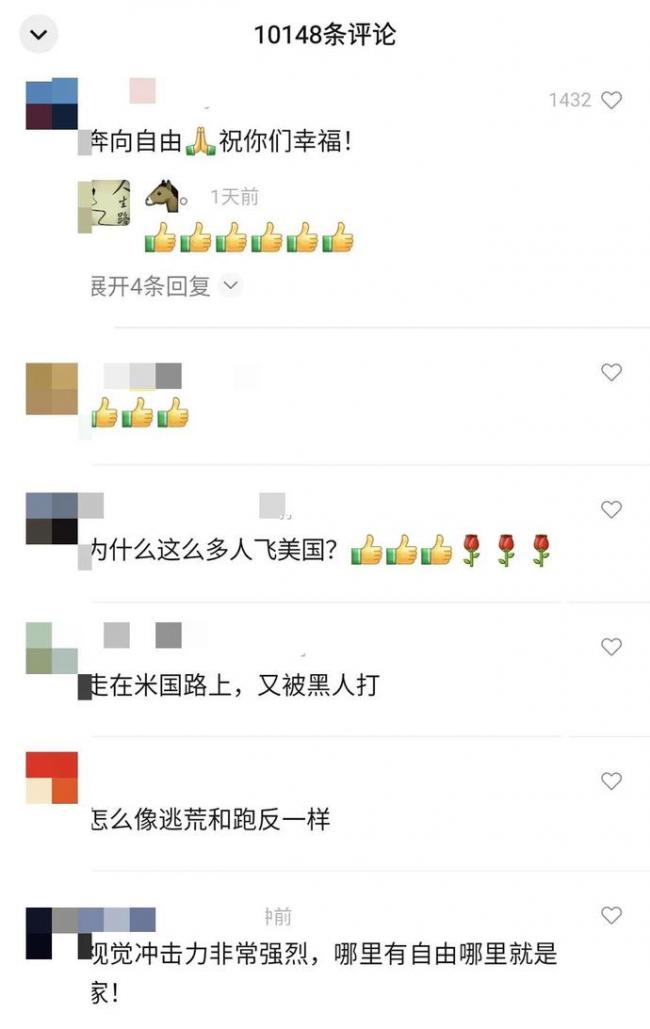The width and height of the screenshot is (650, 1029).
Task: Like the comment '怎么像逃荒和跑反一样'
Action: pyautogui.click(x=611, y=780)
